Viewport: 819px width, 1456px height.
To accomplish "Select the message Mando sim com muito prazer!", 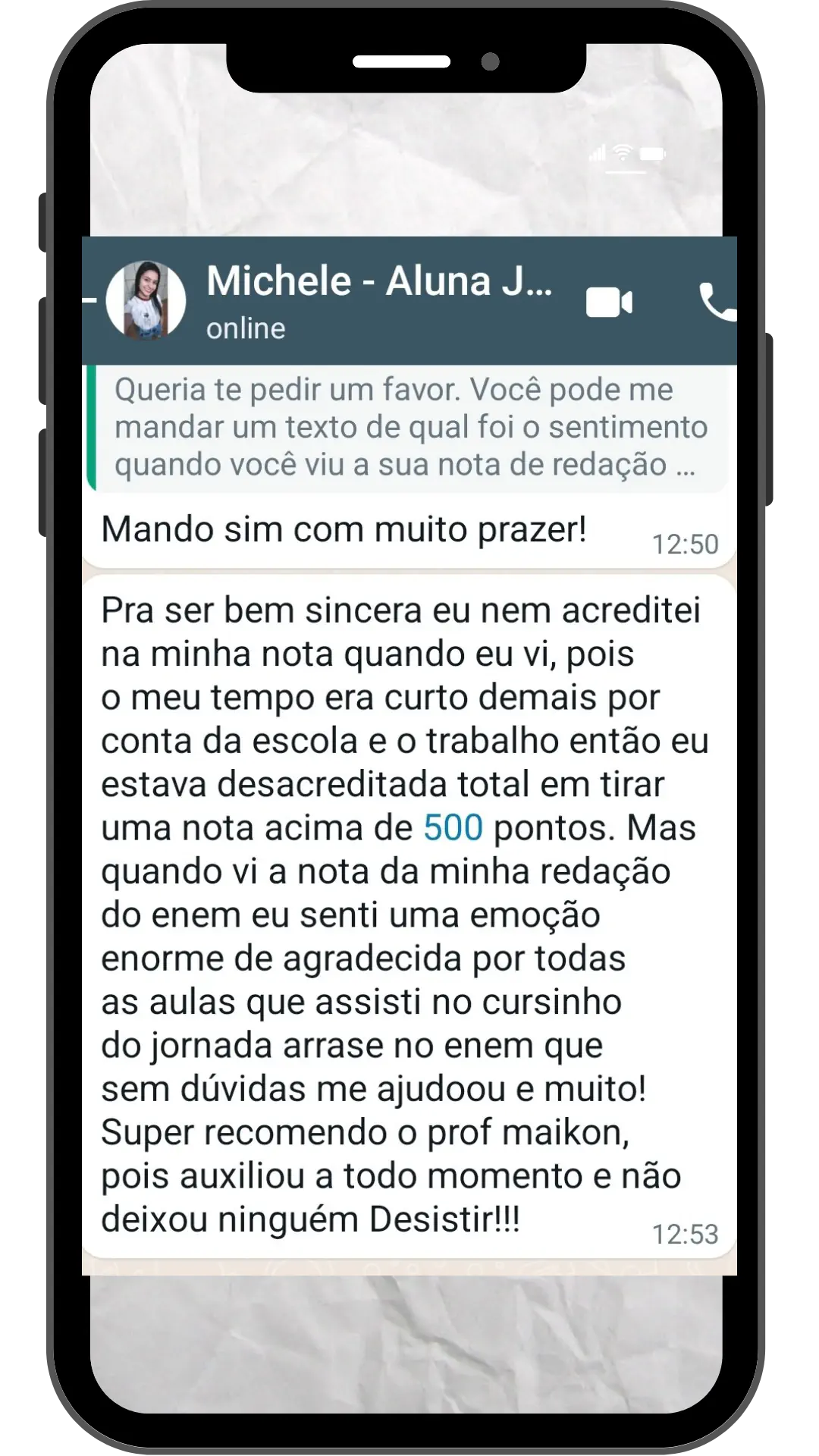I will tap(343, 529).
